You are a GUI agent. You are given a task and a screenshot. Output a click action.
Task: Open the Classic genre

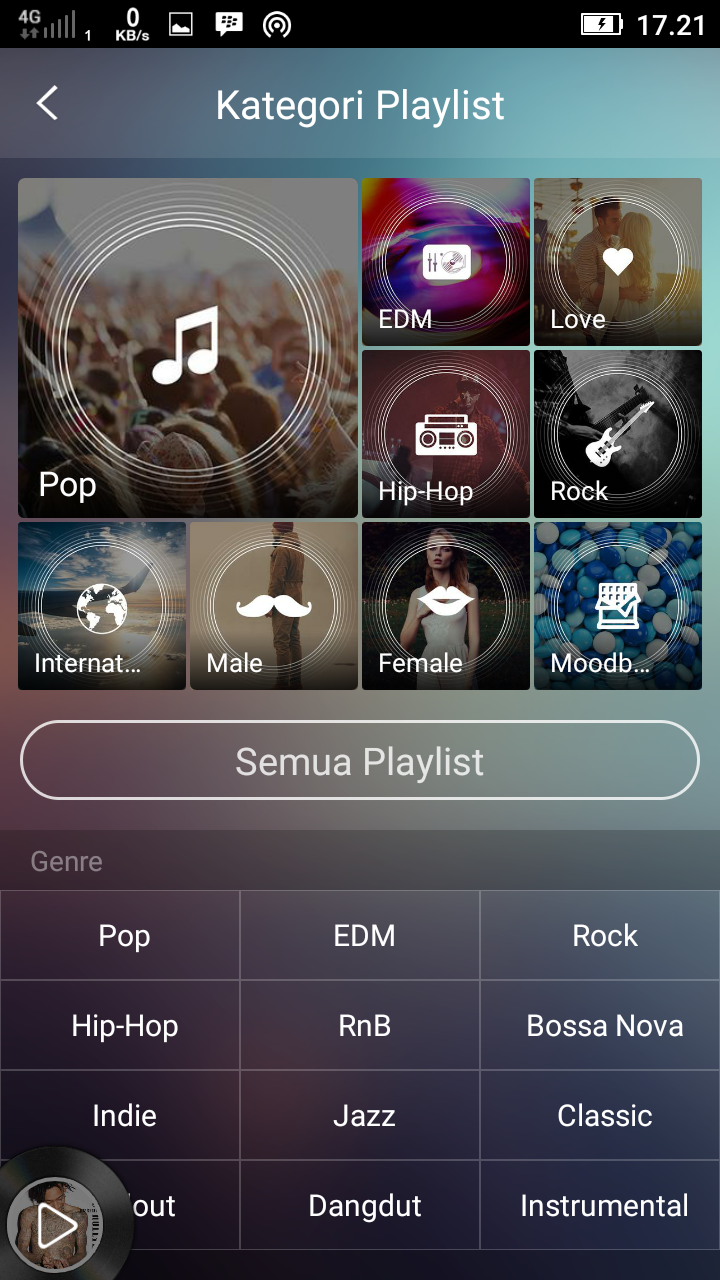(604, 1116)
